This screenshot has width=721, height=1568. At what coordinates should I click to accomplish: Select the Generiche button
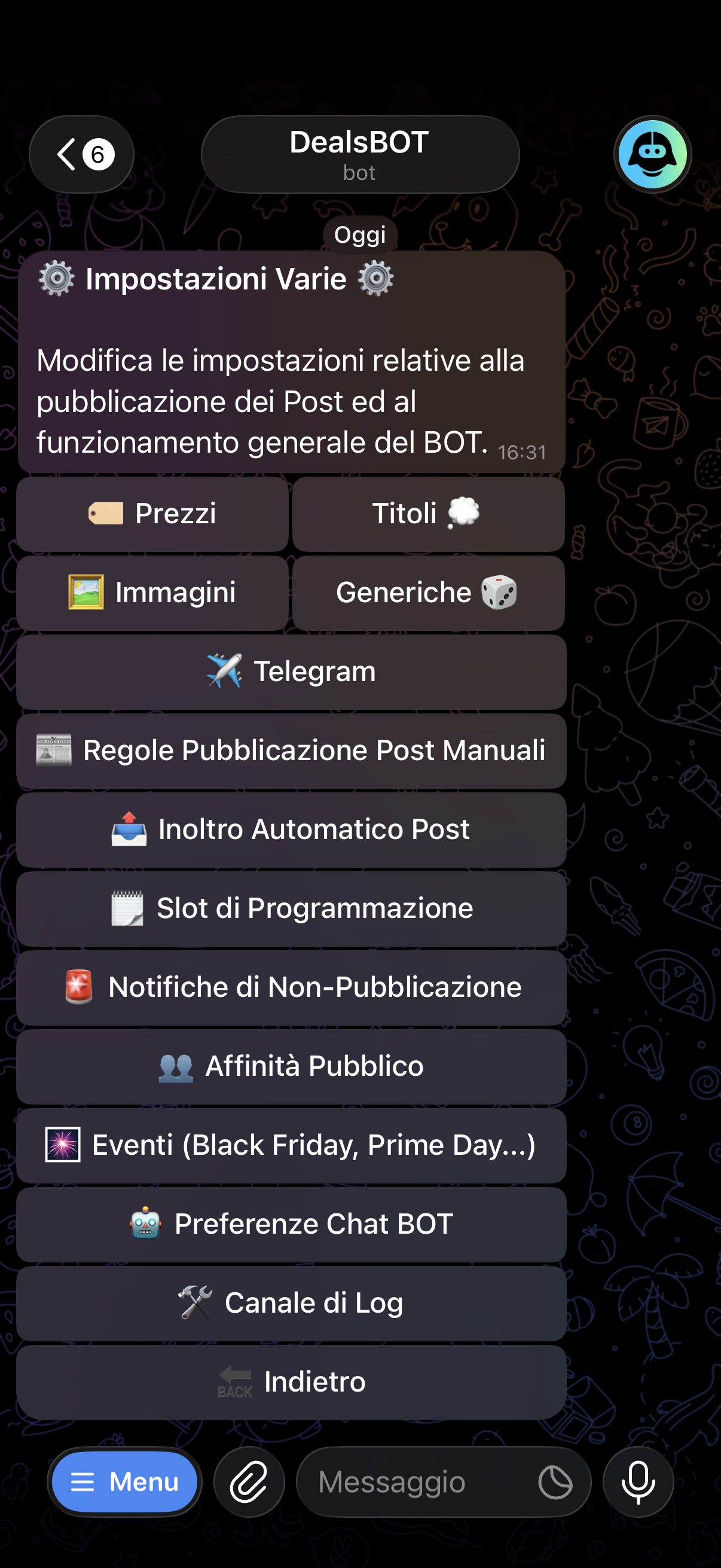(x=427, y=593)
